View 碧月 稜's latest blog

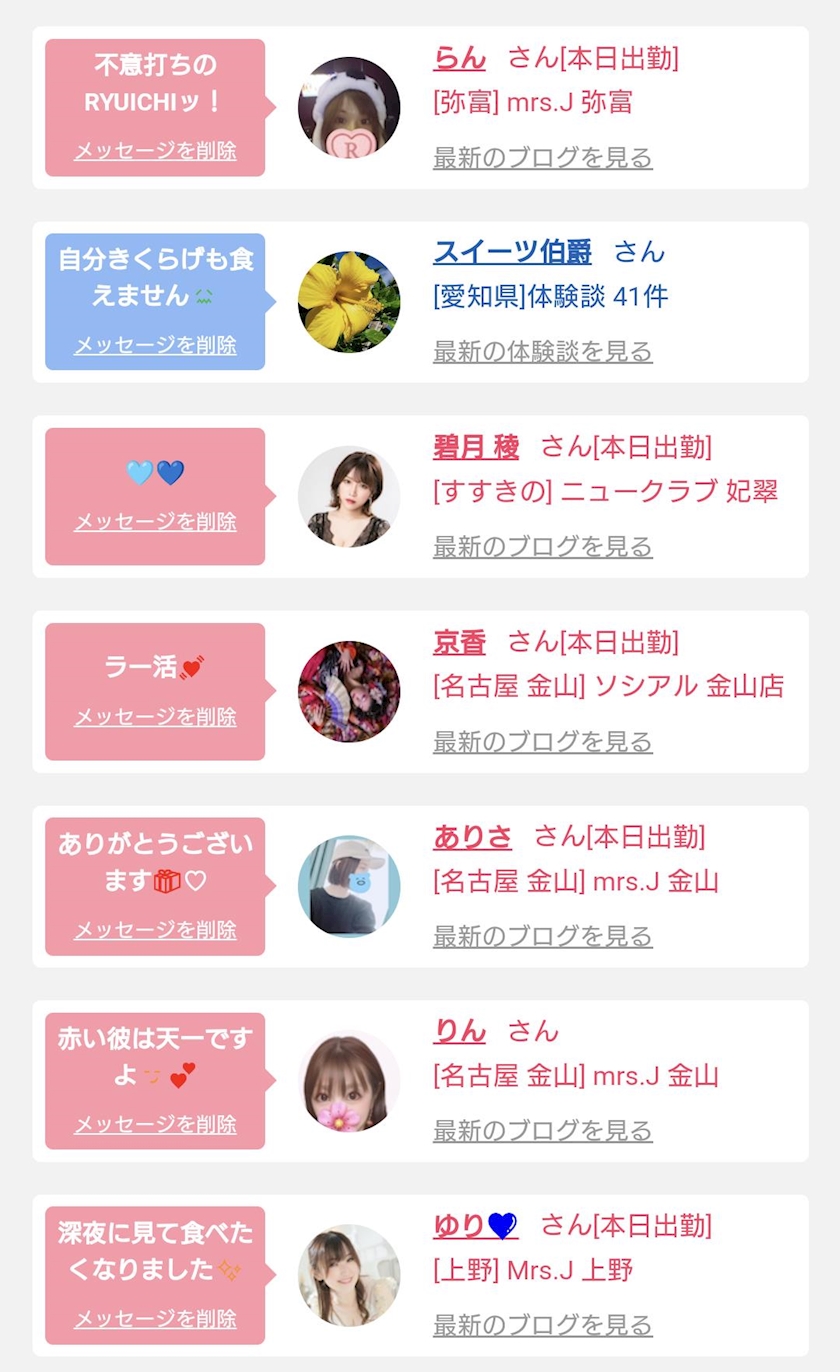click(x=543, y=547)
